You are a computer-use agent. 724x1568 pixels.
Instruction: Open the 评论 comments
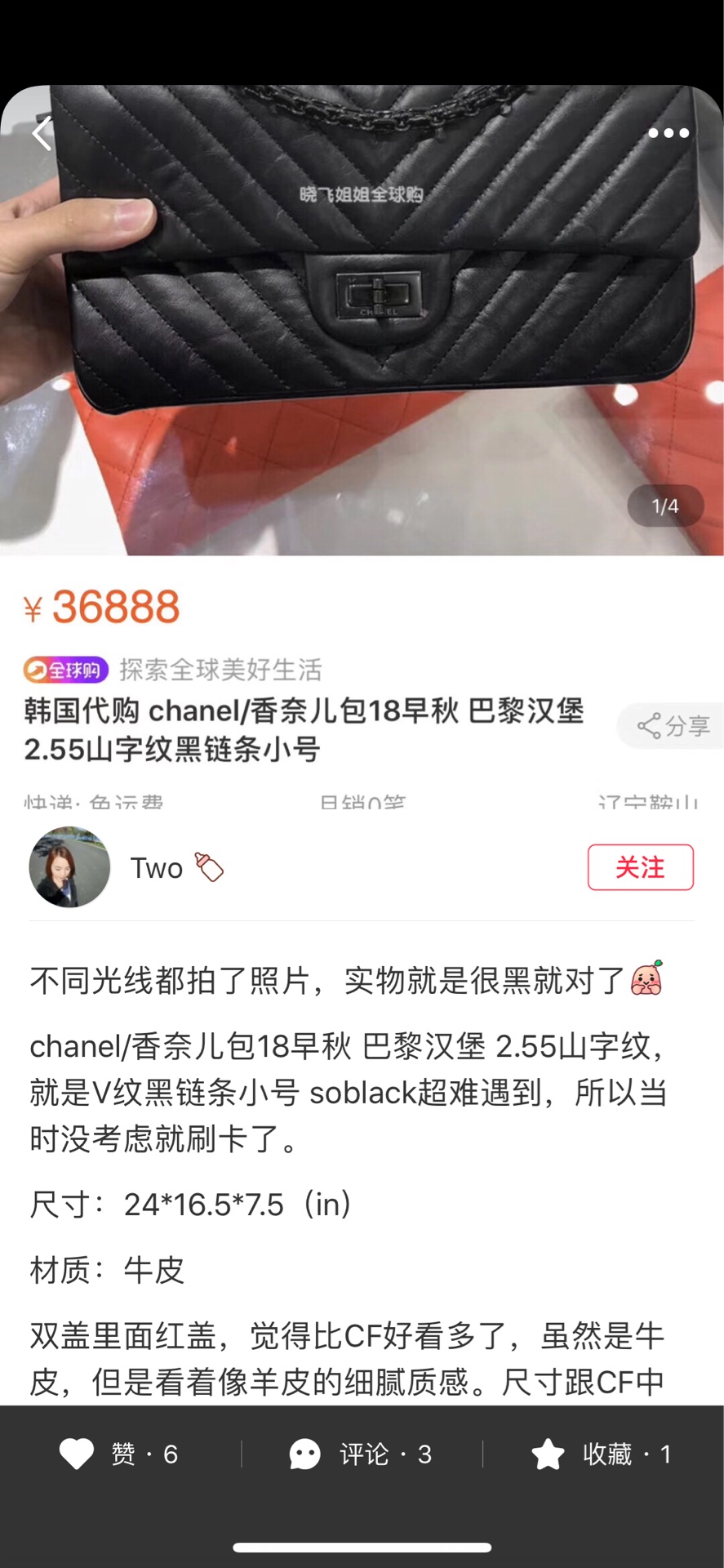(361, 1454)
